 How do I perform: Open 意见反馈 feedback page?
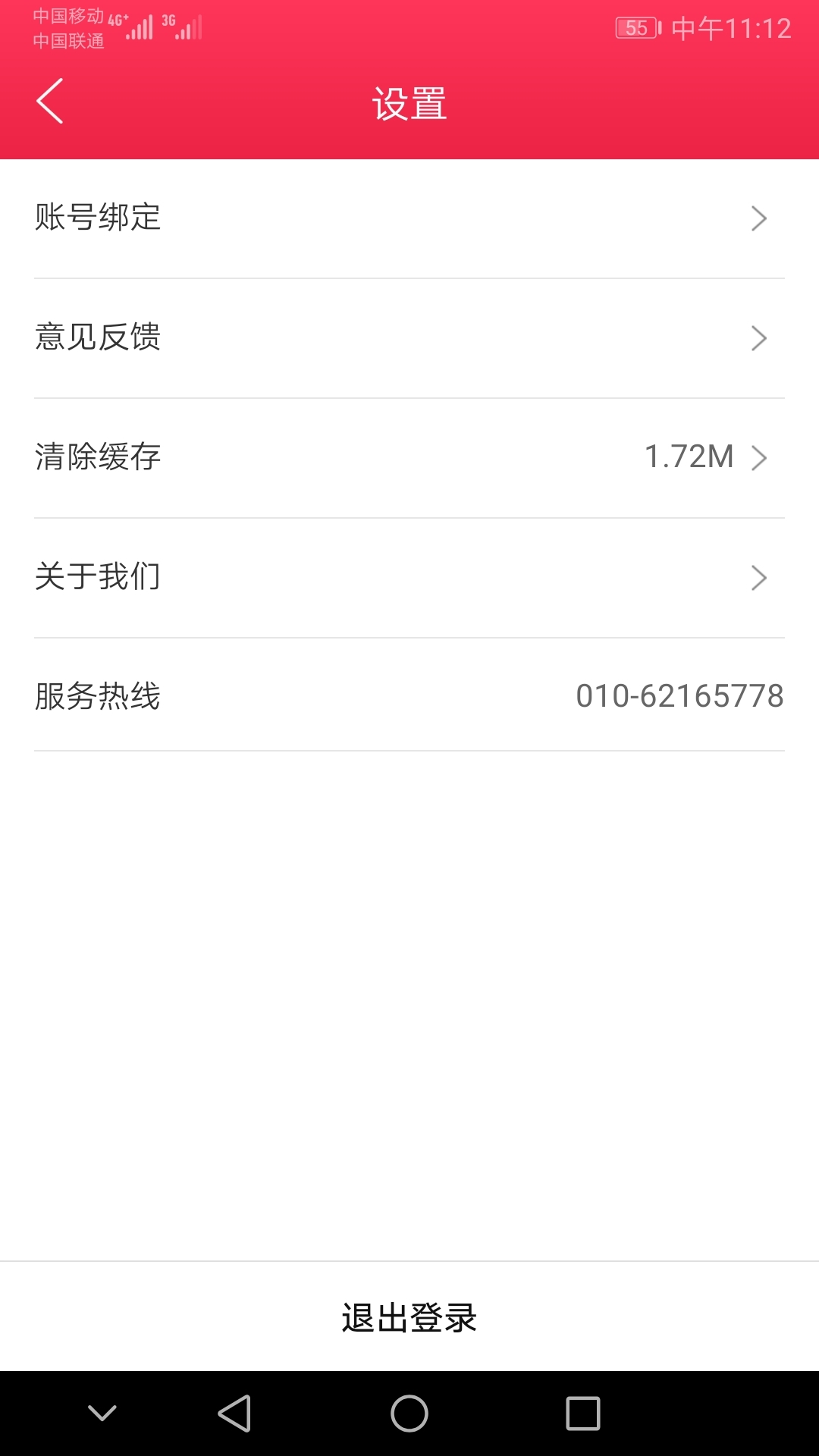coord(409,338)
